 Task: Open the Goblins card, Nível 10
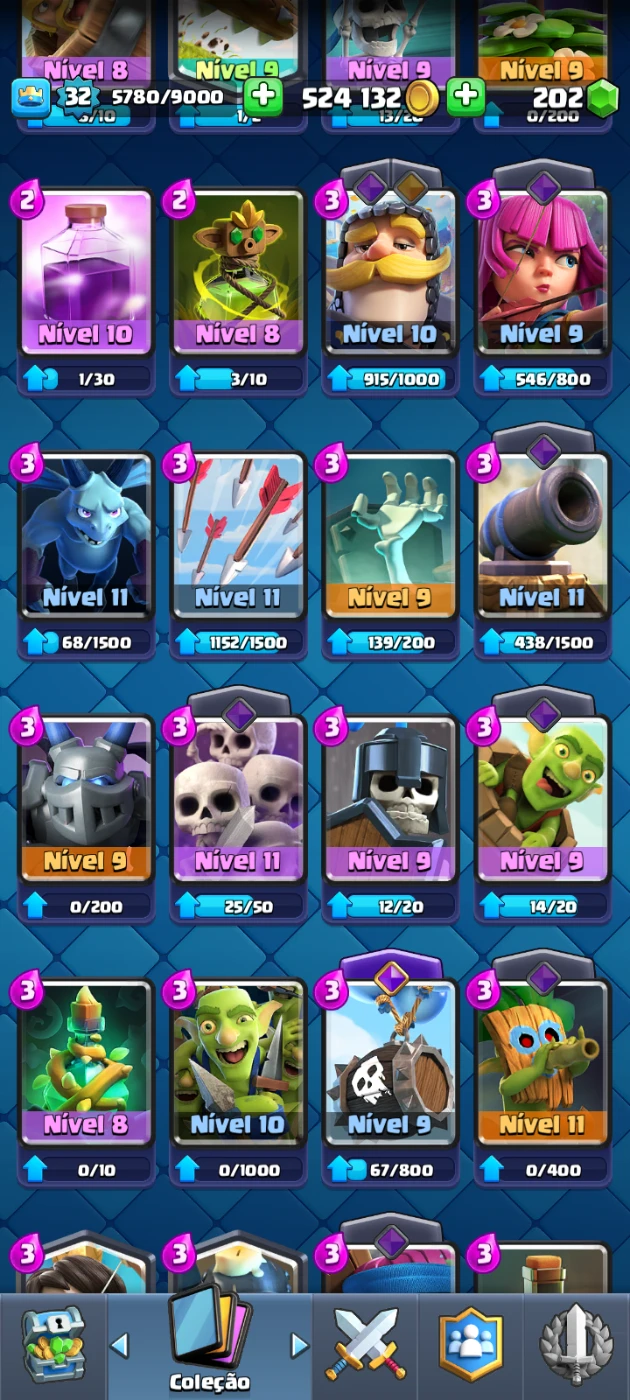(x=238, y=1062)
